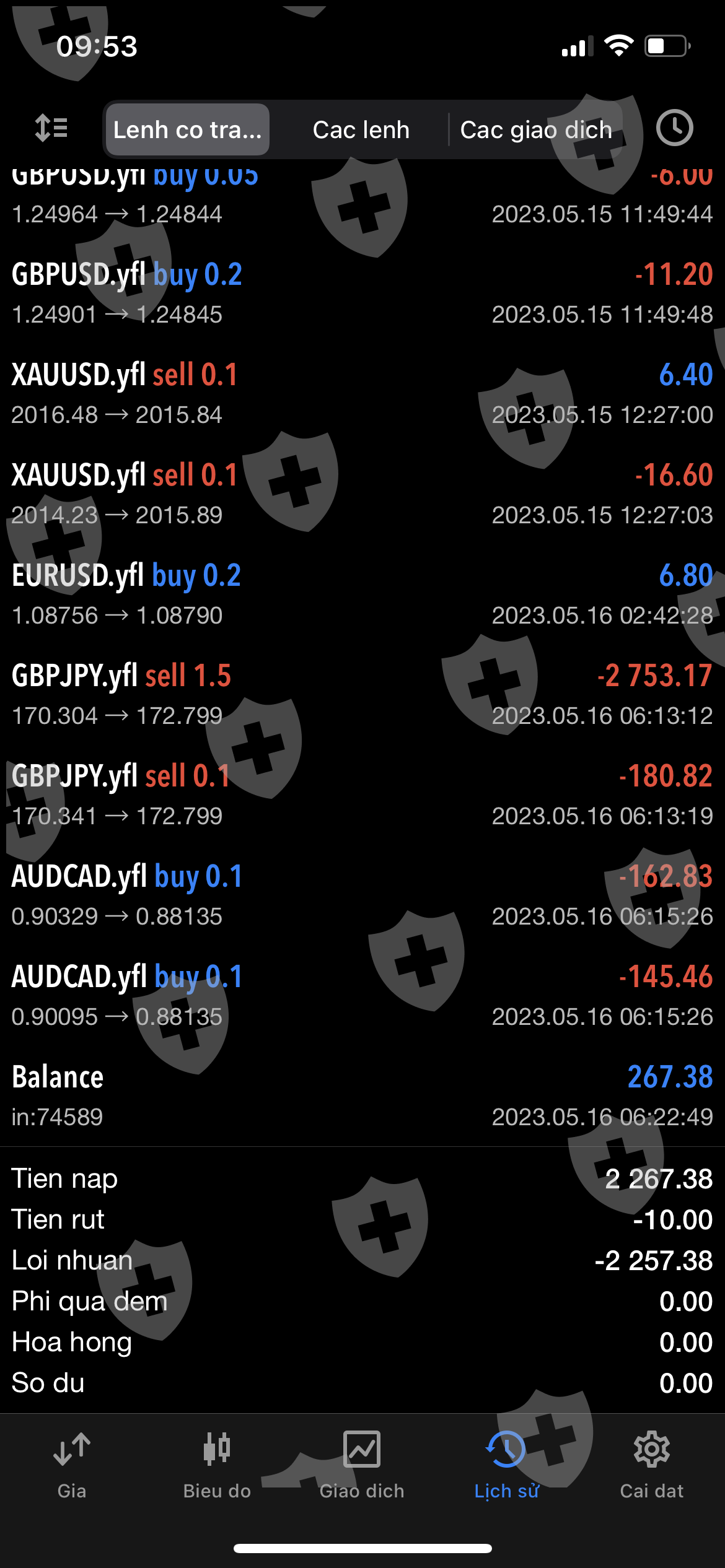
Task: Switch to the Bieu do chart tab
Action: coord(217,1465)
